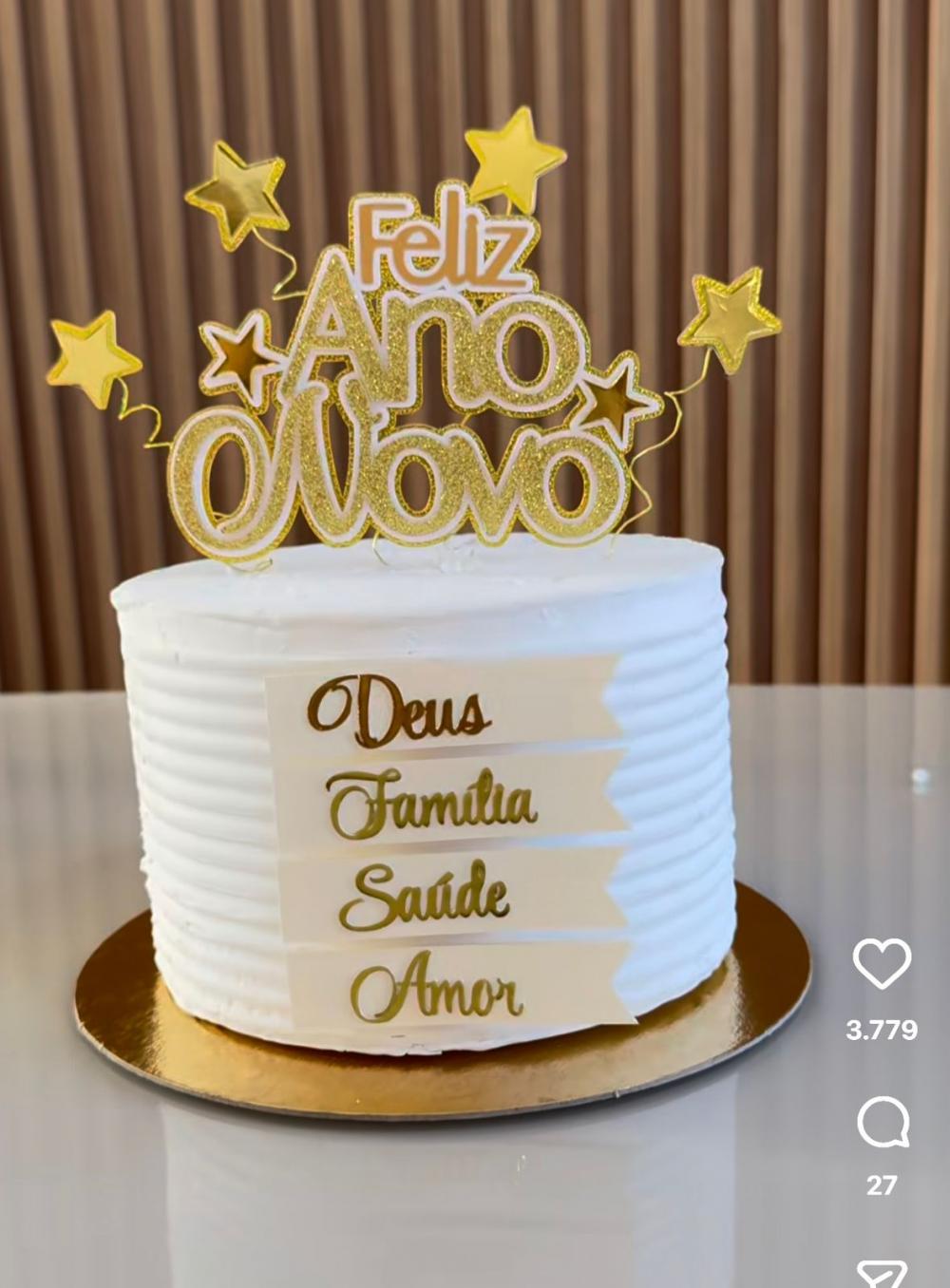Tap the "Feliz Ano Novo" gold topper
The height and width of the screenshot is (1288, 950).
408,370
